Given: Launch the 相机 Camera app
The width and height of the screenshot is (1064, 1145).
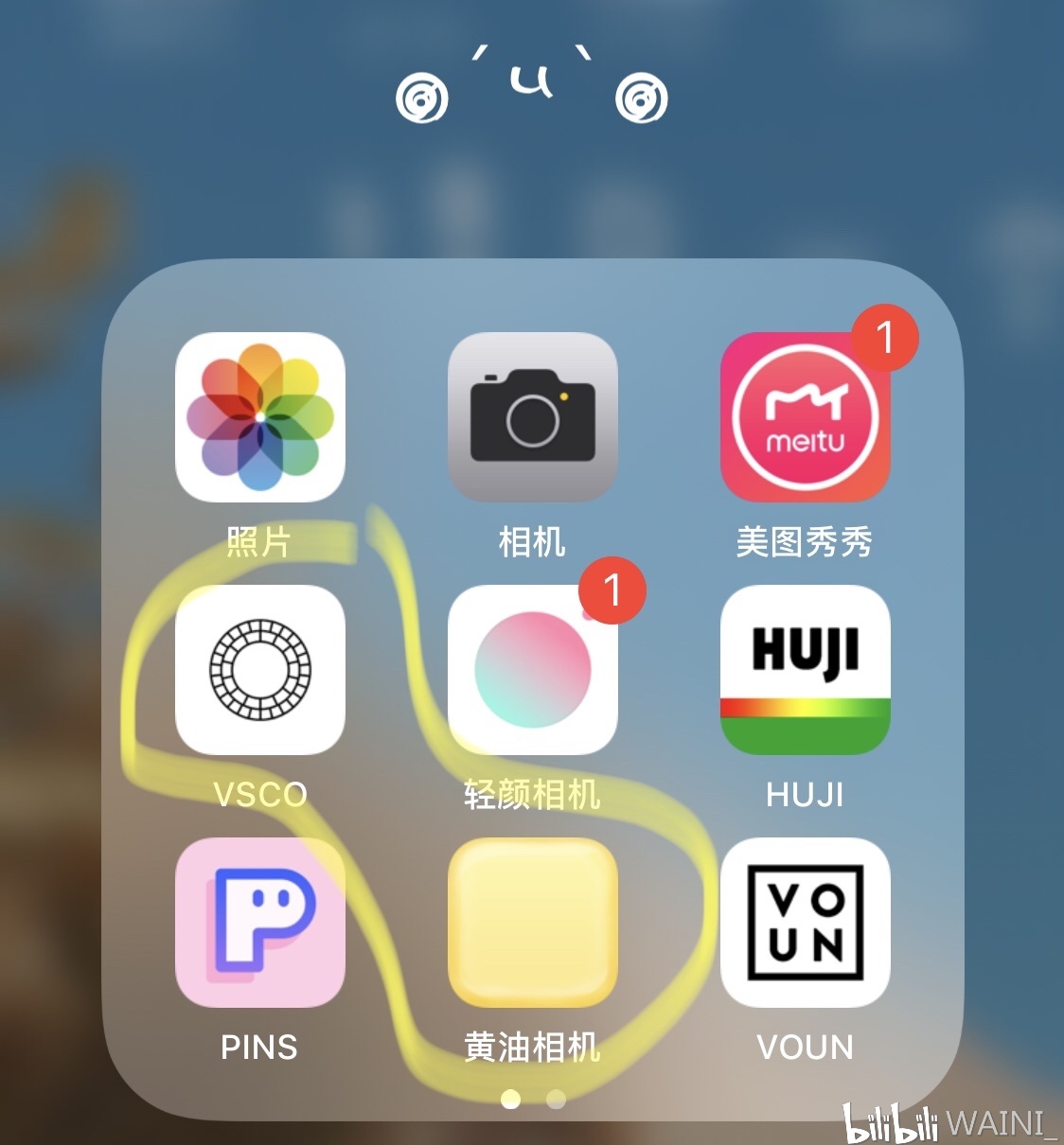Looking at the screenshot, I should point(532,416).
